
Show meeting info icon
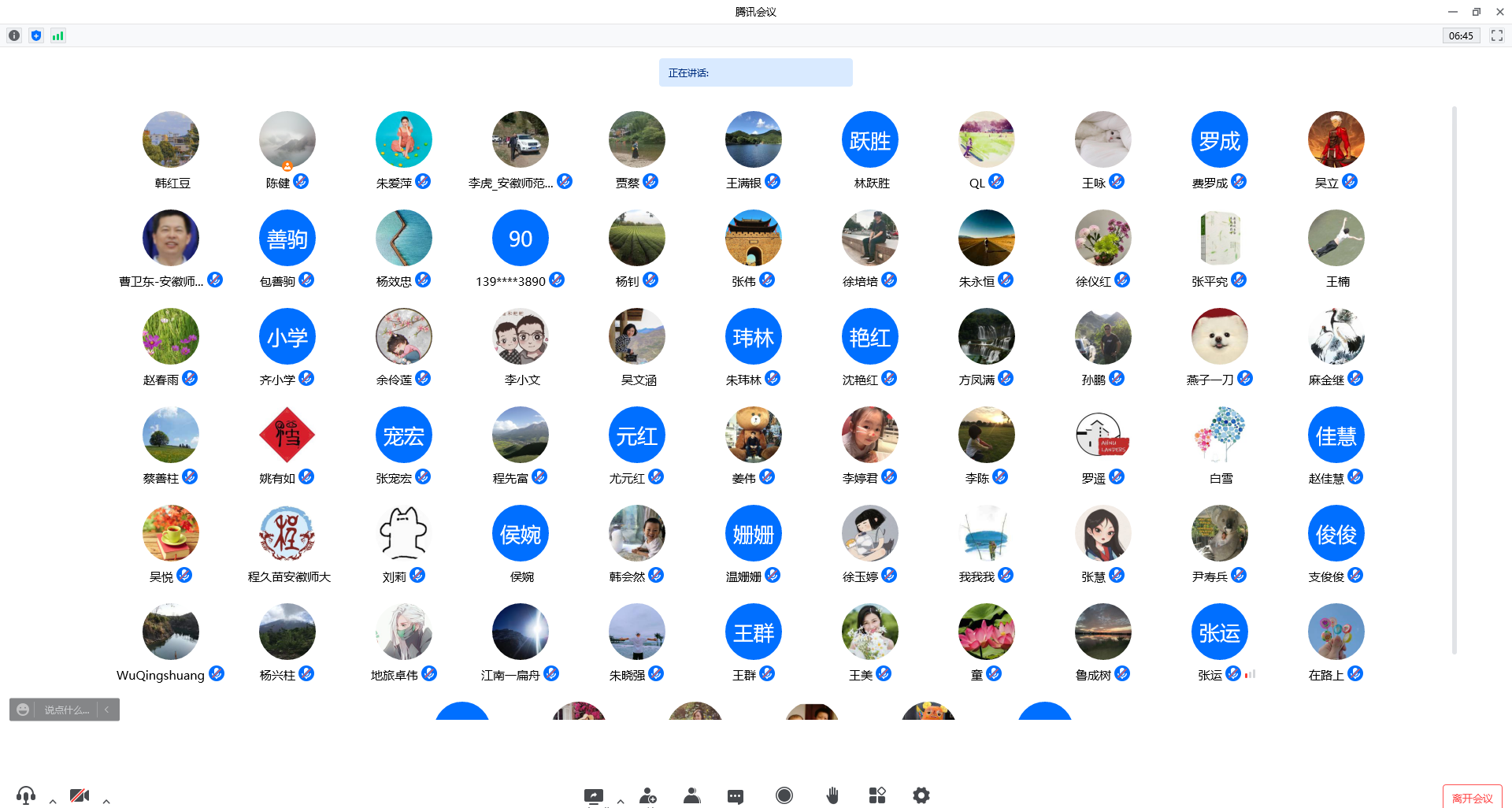point(14,35)
